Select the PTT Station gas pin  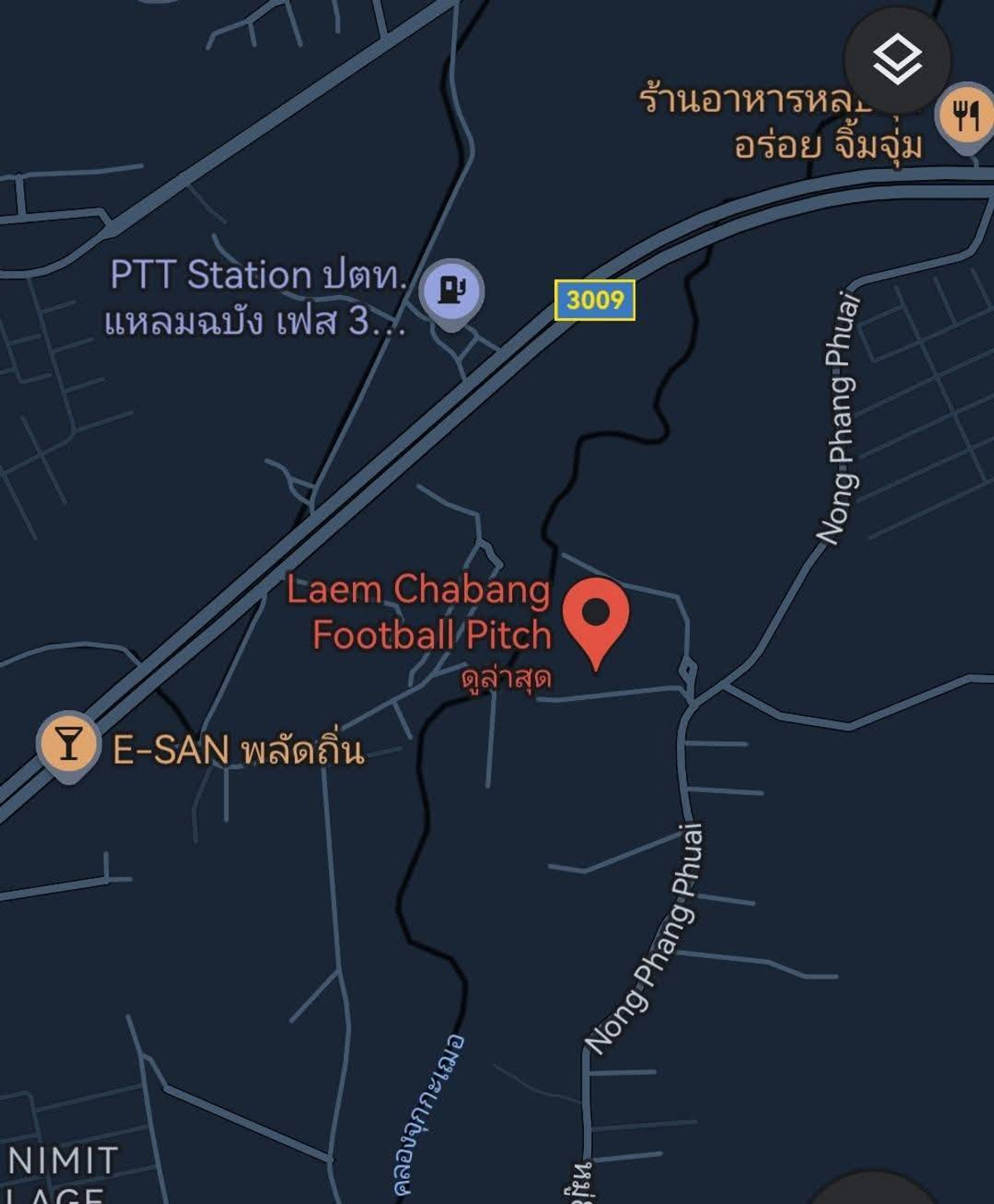pyautogui.click(x=451, y=291)
